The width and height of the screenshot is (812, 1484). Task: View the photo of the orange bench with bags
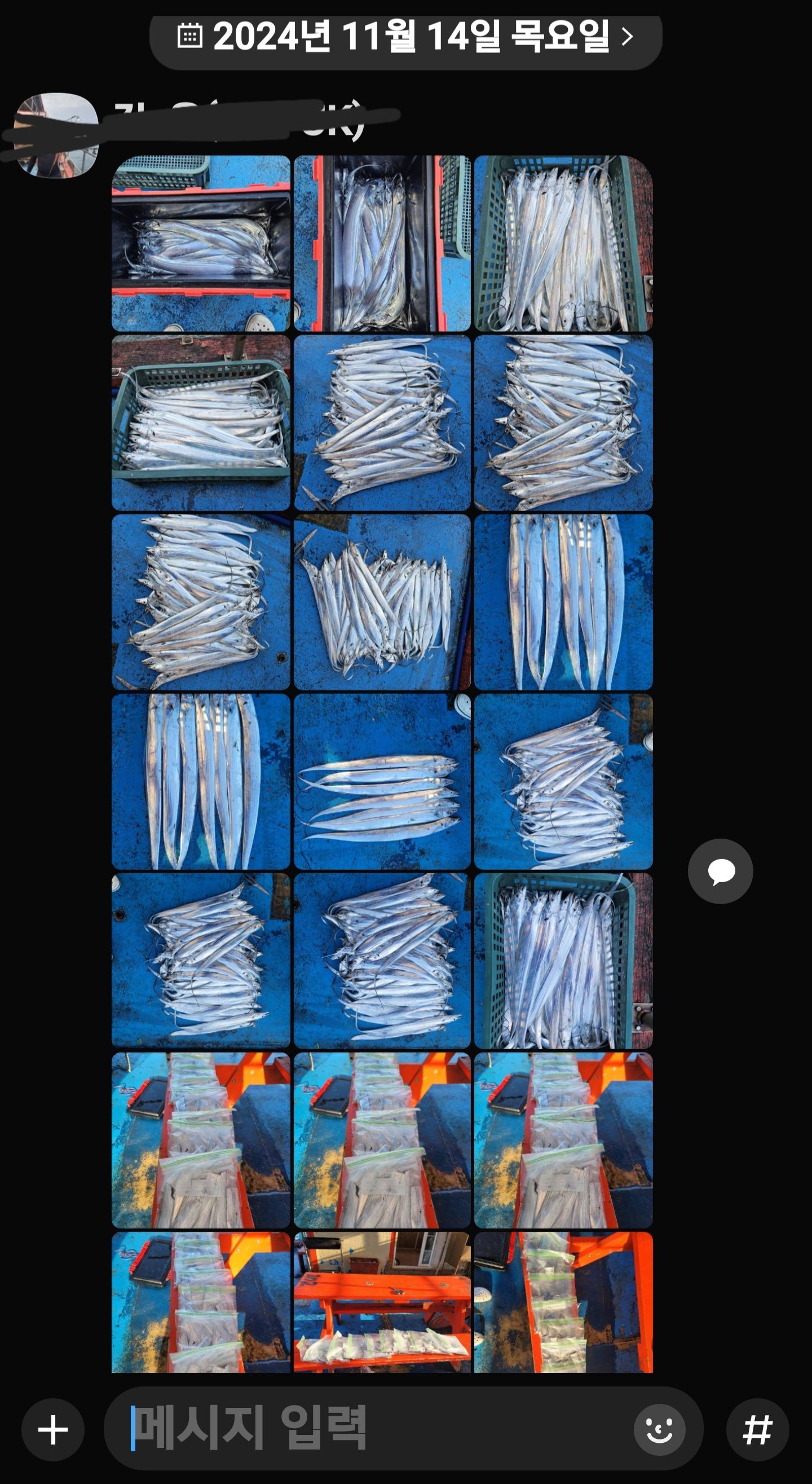(x=382, y=1302)
